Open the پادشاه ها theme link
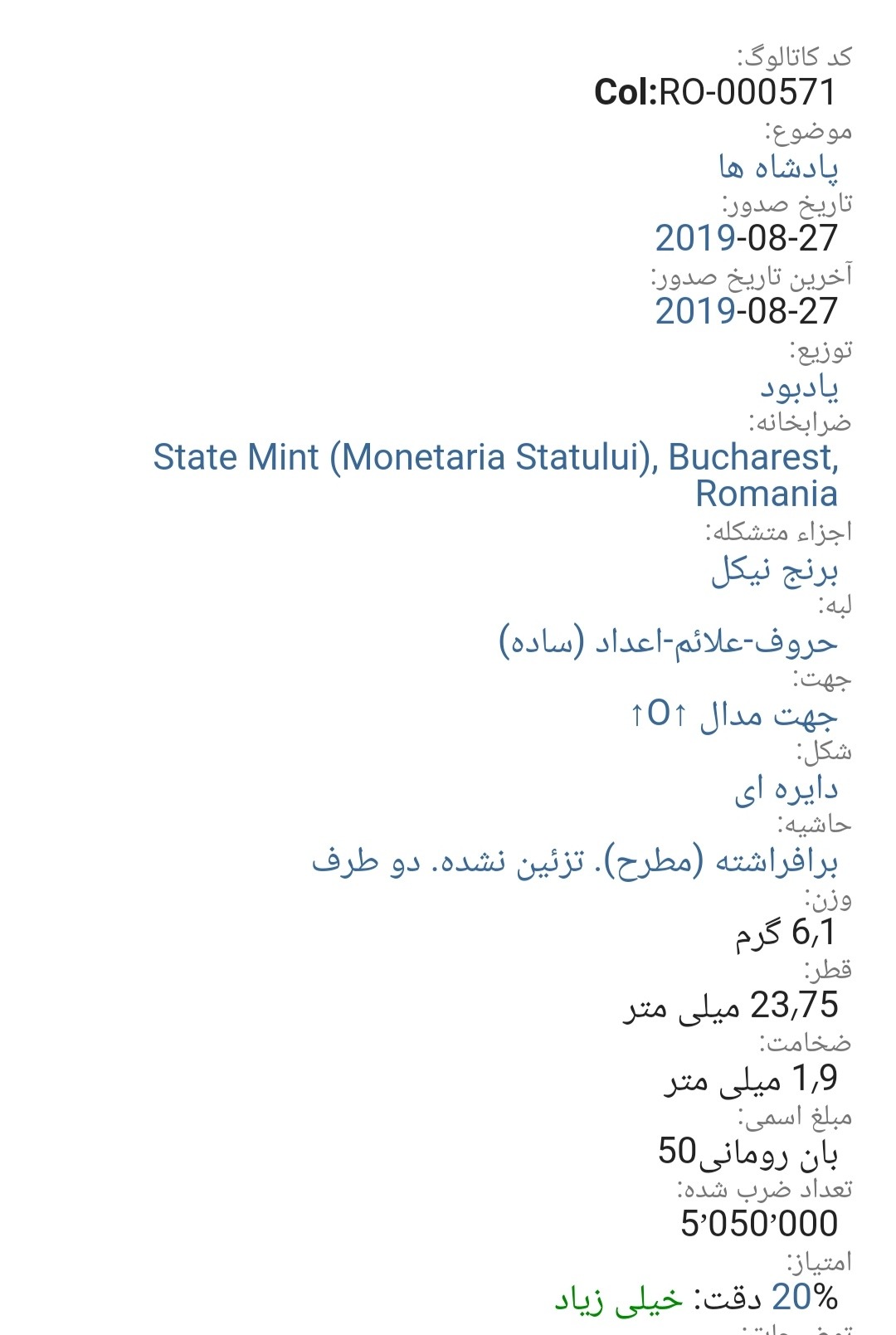This screenshot has height=1335, width=896. [778, 168]
